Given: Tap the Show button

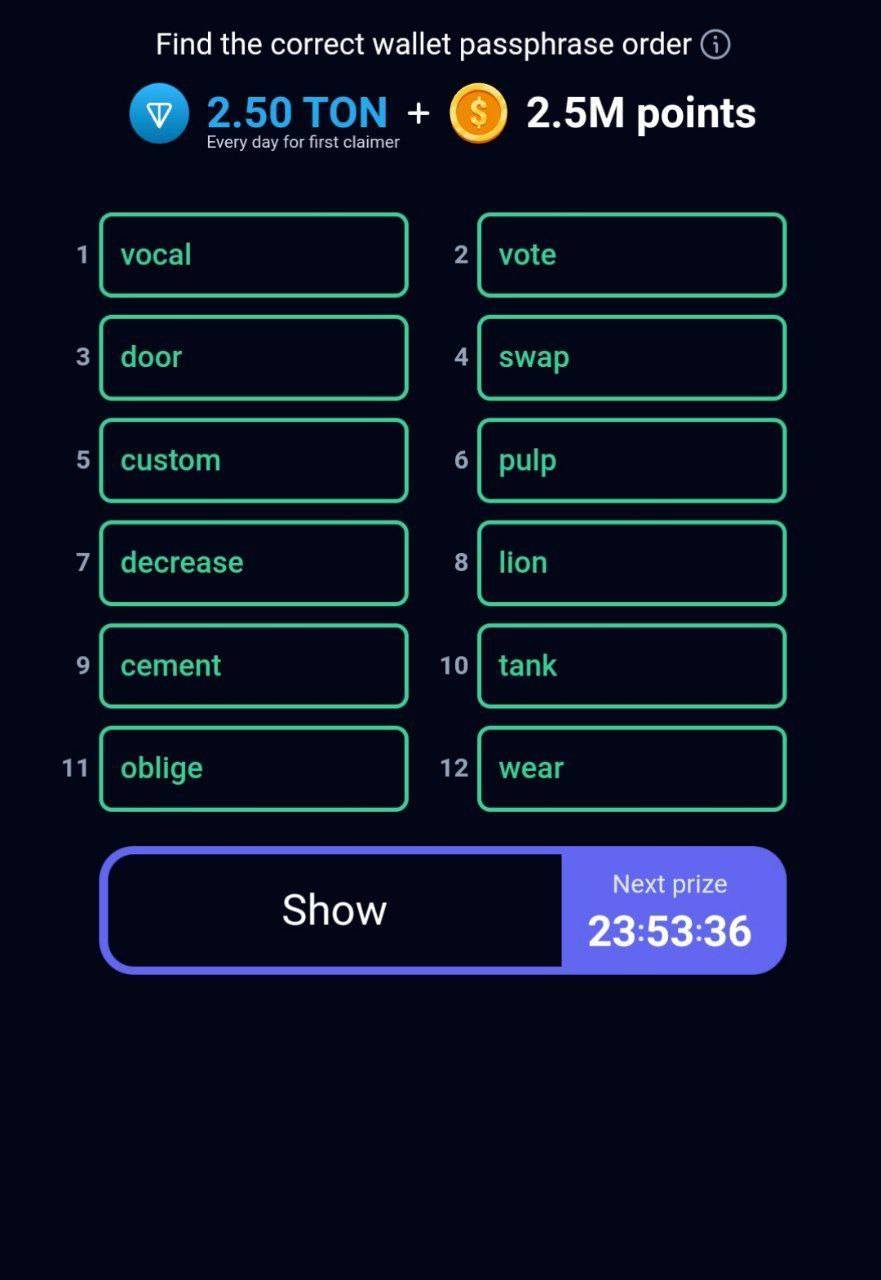Looking at the screenshot, I should [334, 910].
